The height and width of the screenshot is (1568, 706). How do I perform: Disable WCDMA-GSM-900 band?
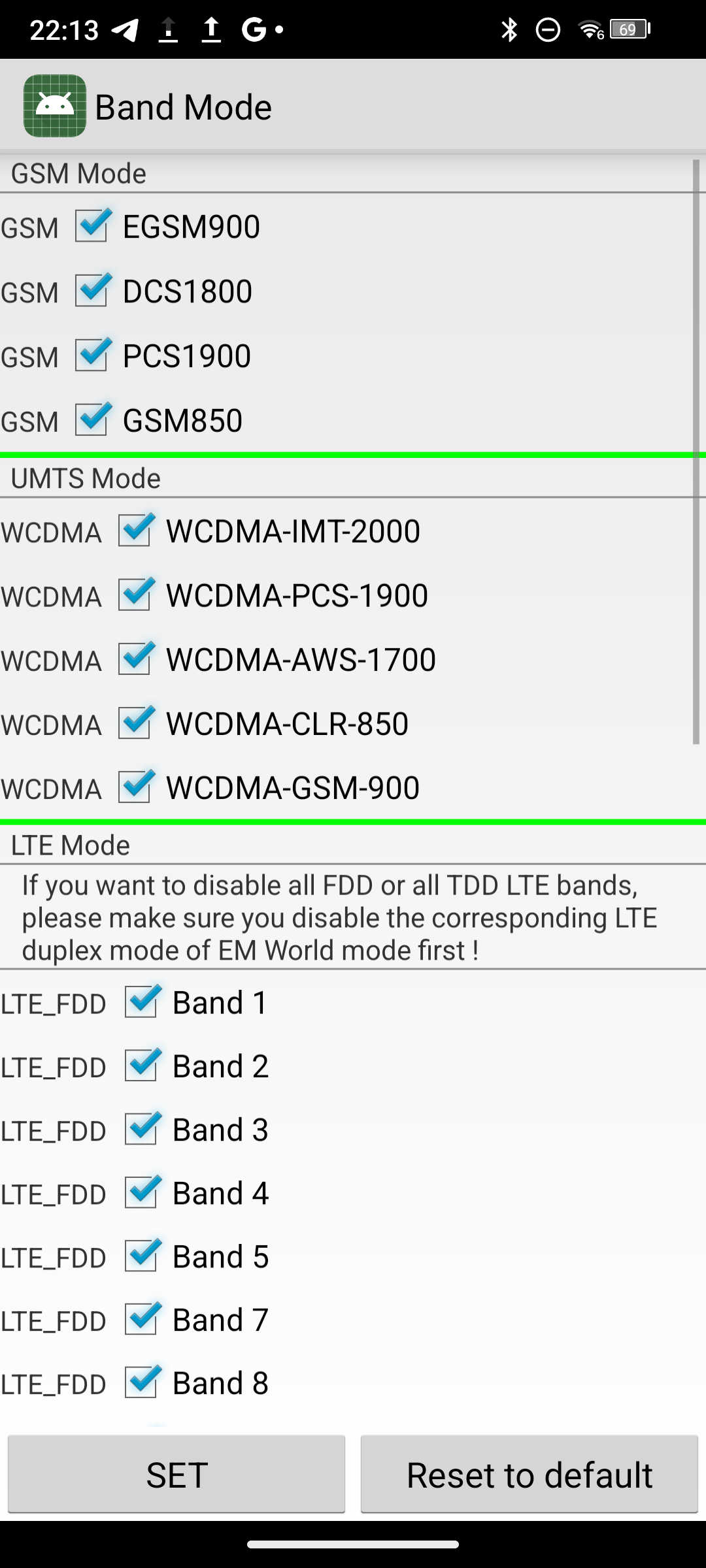pos(135,787)
